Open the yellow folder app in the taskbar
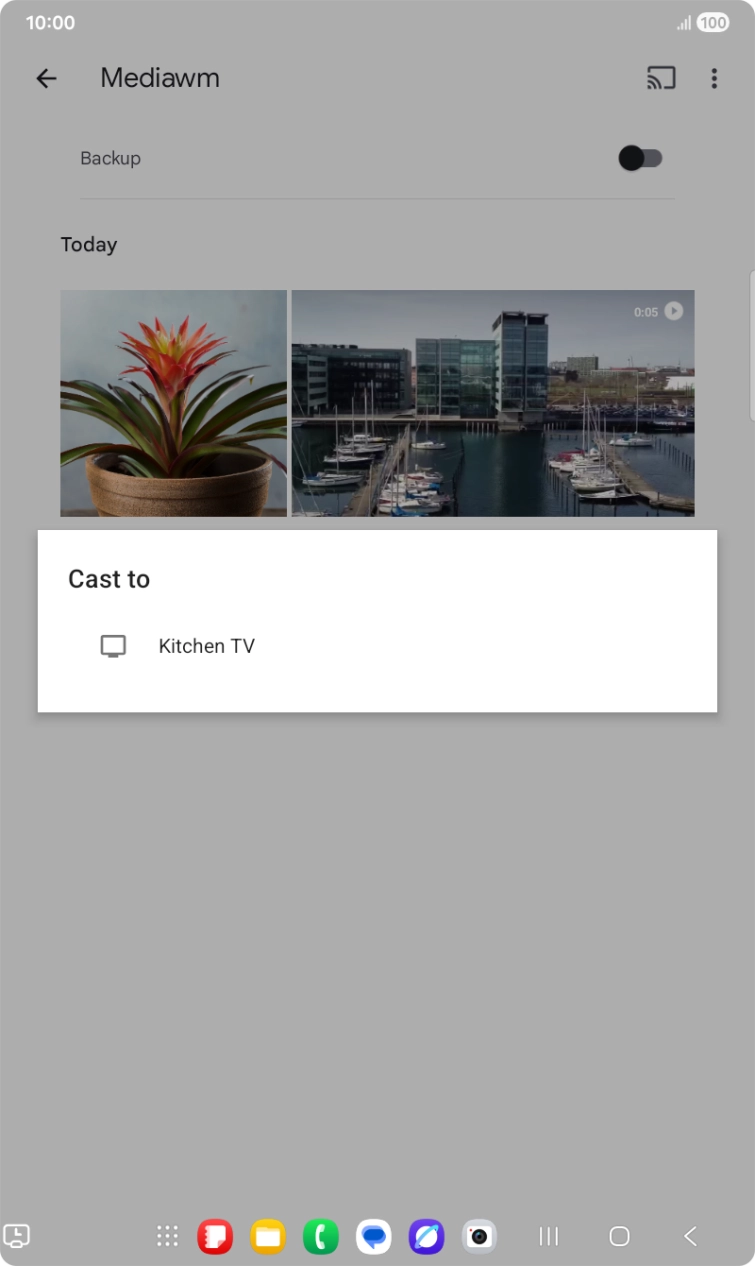755x1266 pixels. [x=268, y=1236]
